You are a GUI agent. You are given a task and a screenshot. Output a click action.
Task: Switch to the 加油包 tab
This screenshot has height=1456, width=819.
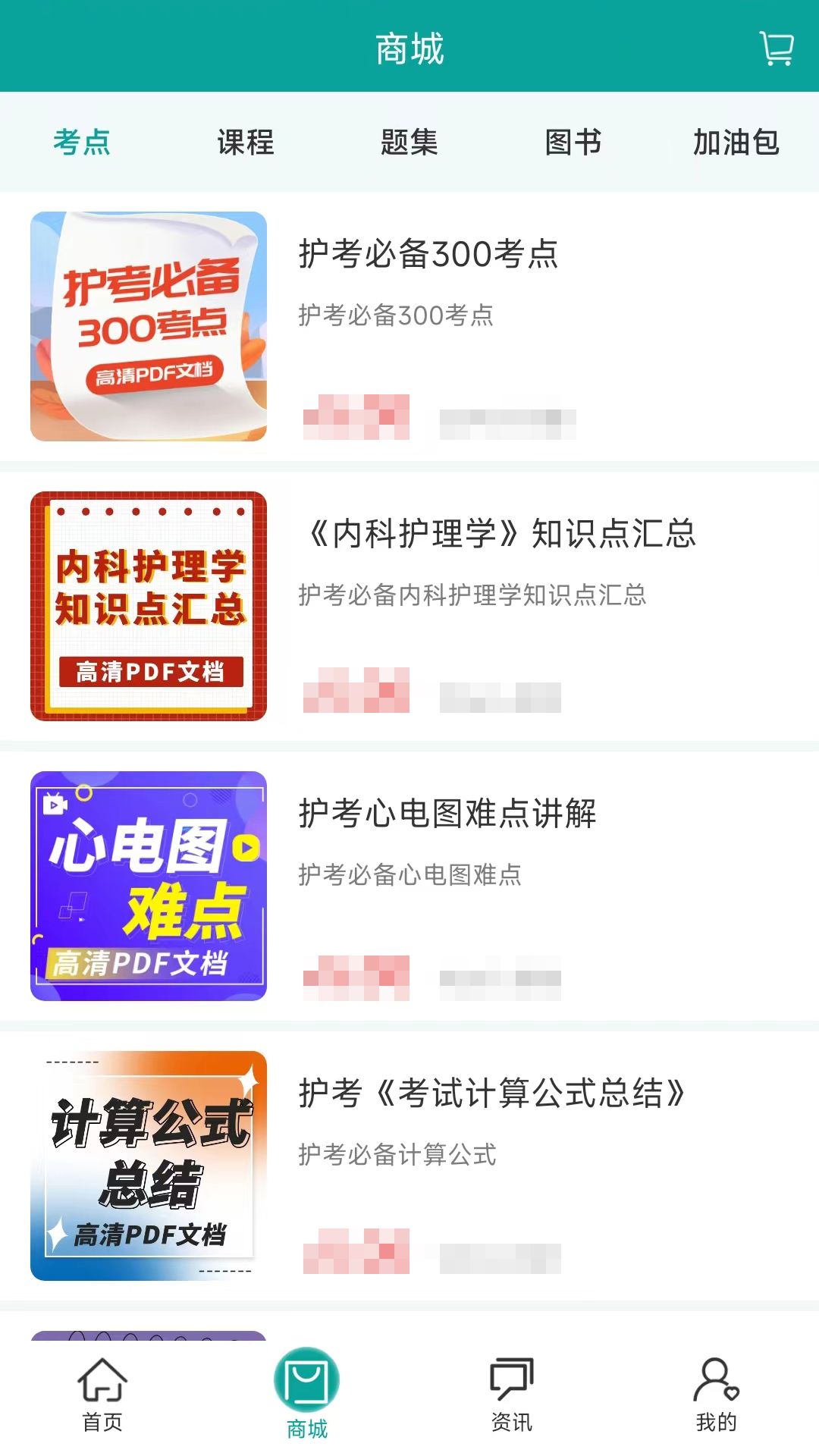pyautogui.click(x=736, y=142)
